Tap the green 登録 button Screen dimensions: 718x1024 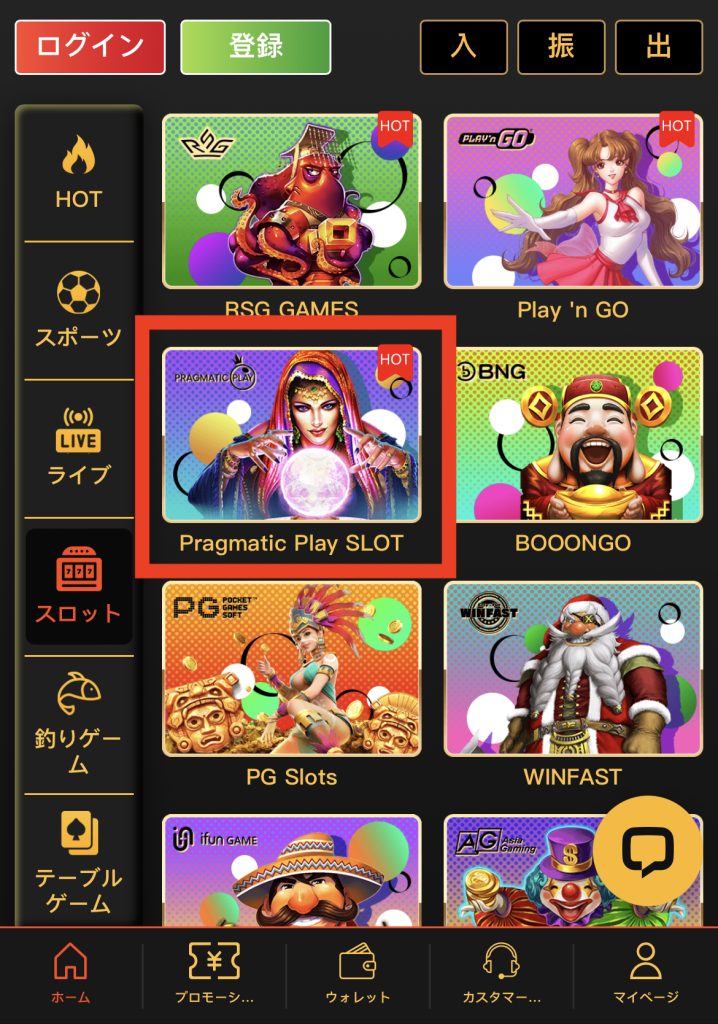[255, 46]
